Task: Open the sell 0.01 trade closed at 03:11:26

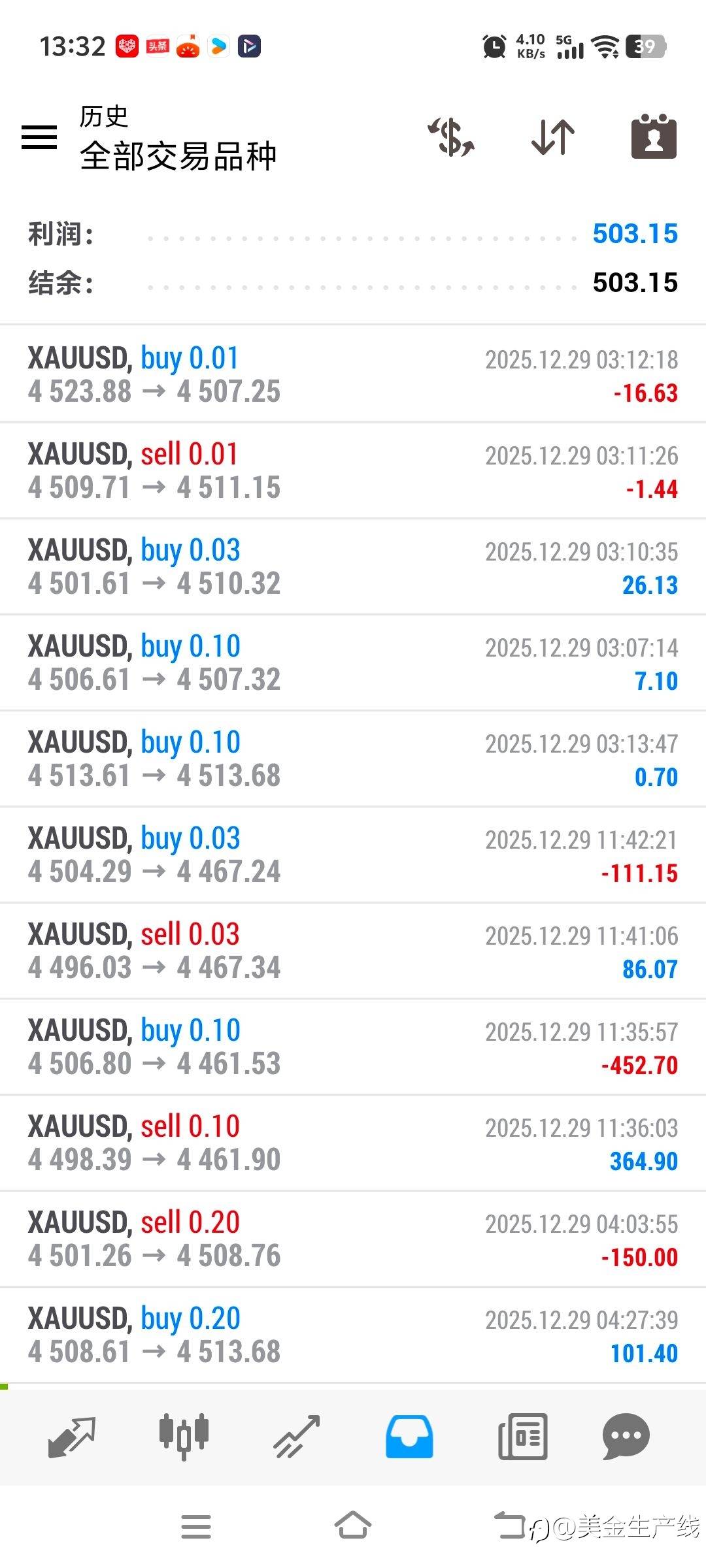Action: [x=353, y=470]
